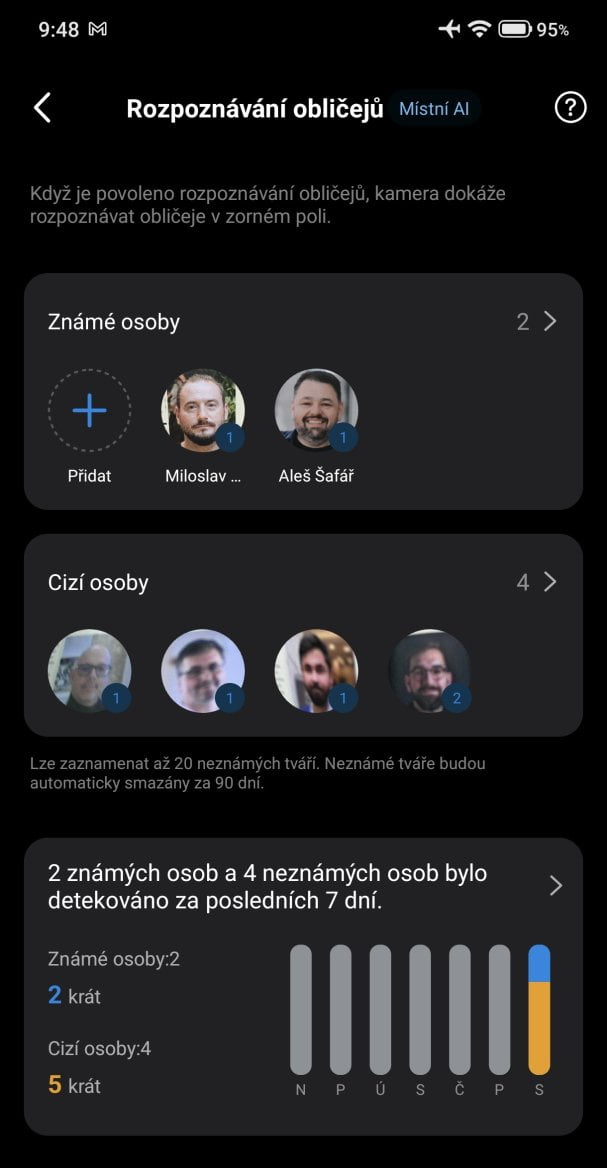
Task: Open the help question mark icon
Action: [x=570, y=108]
